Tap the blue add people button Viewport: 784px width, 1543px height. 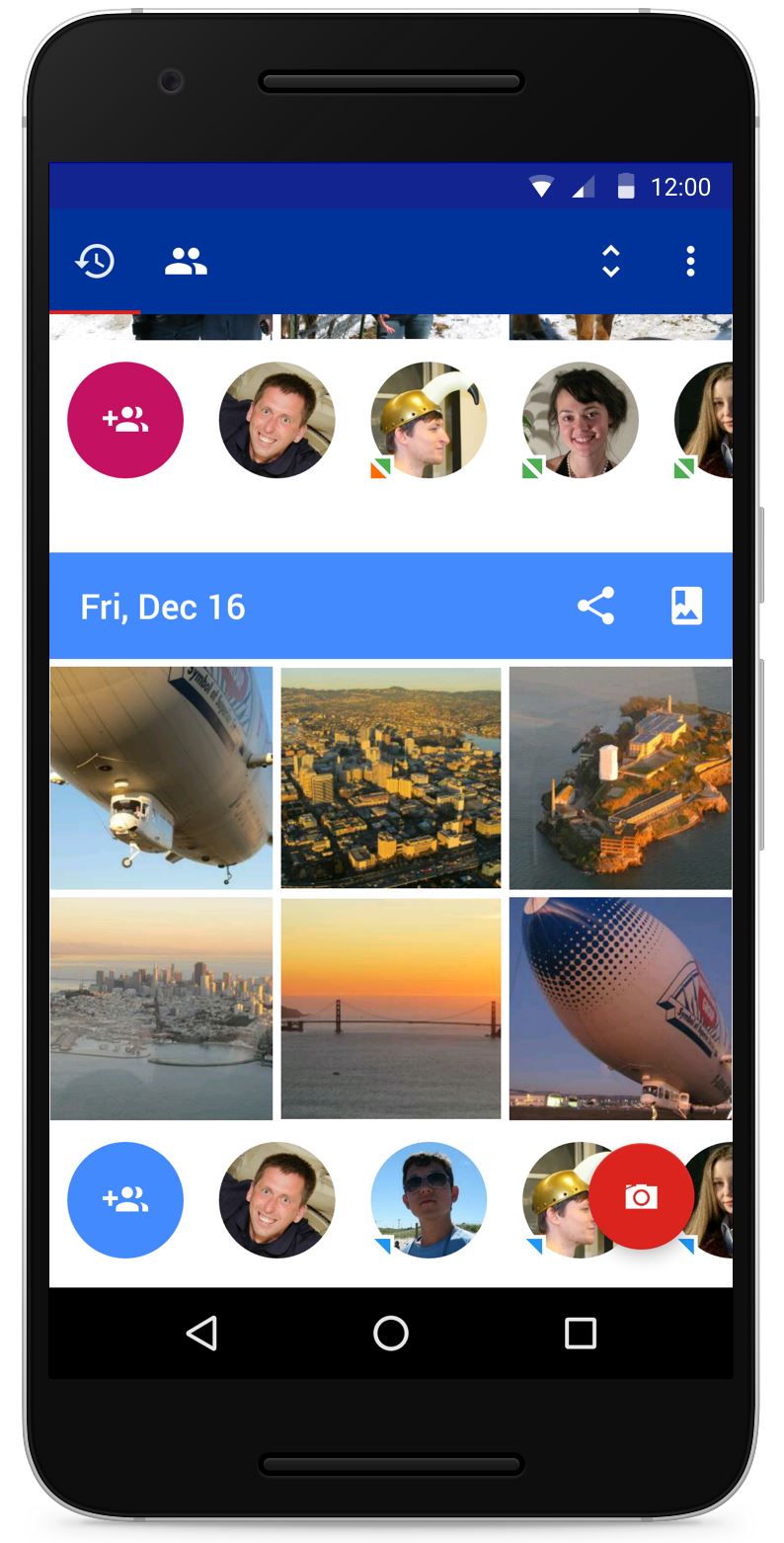click(x=125, y=1200)
